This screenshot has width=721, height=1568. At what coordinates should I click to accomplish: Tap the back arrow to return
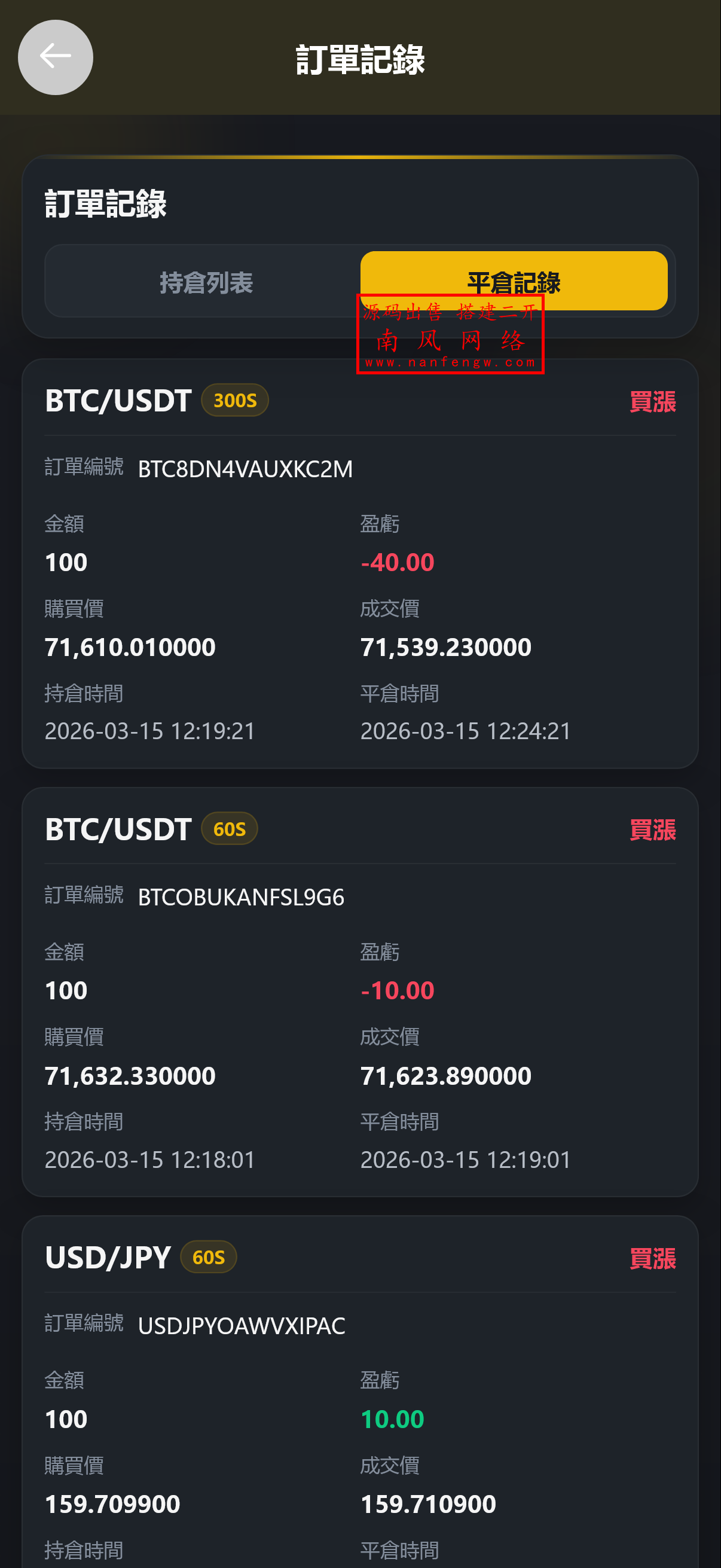pyautogui.click(x=54, y=58)
